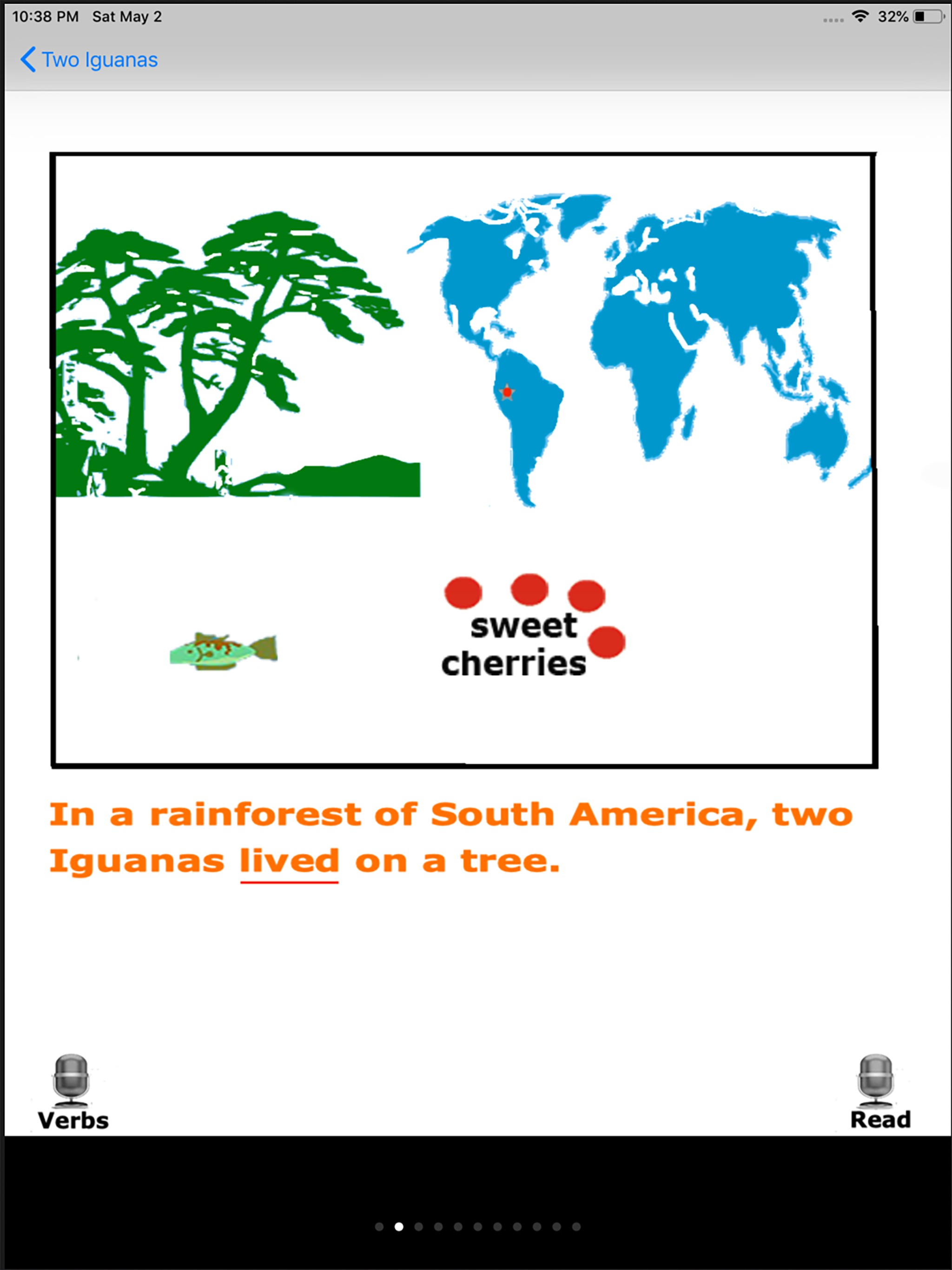The image size is (952, 1270).
Task: Tap the page indicator dots
Action: [x=477, y=1226]
